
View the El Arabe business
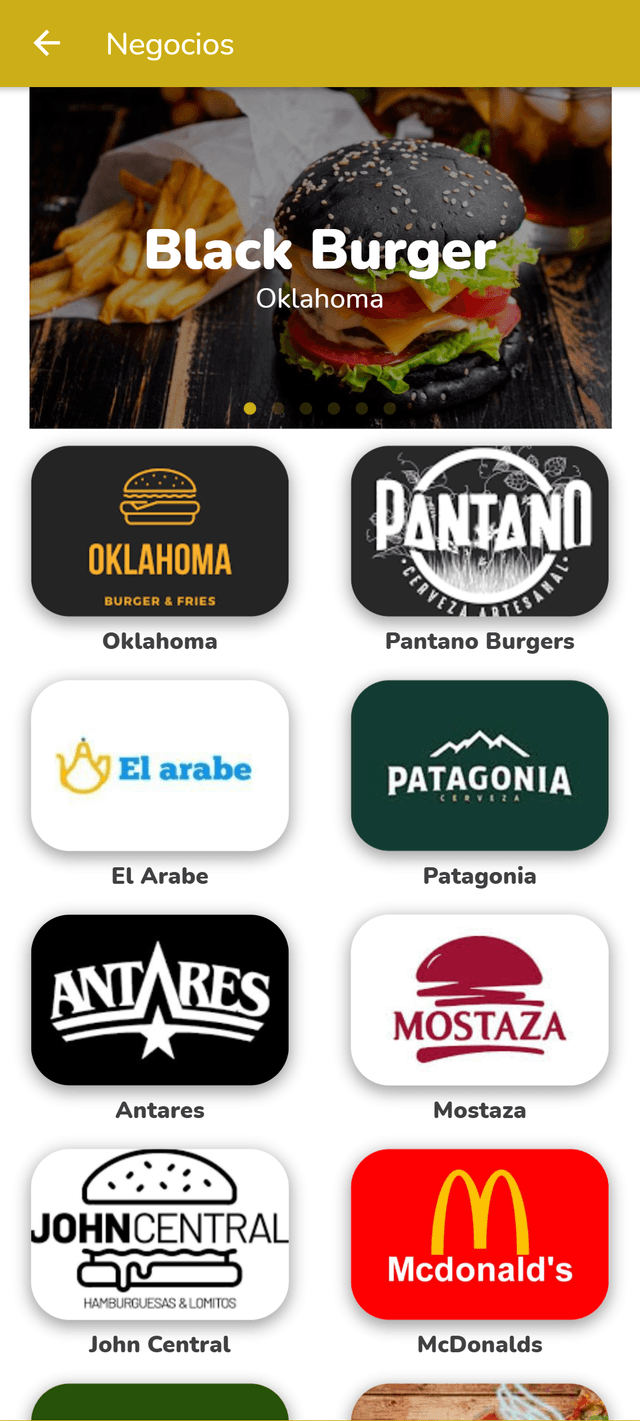point(160,765)
